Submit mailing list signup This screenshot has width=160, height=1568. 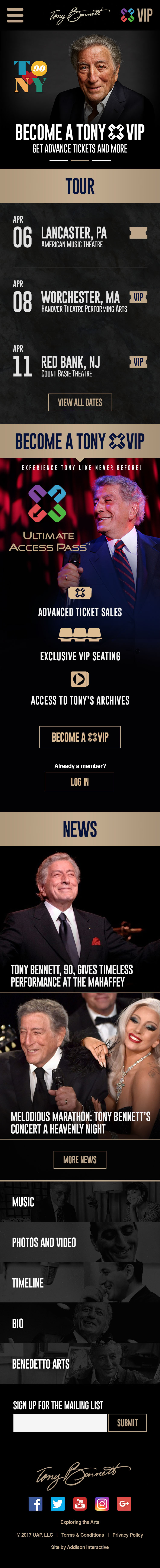[x=127, y=1423]
